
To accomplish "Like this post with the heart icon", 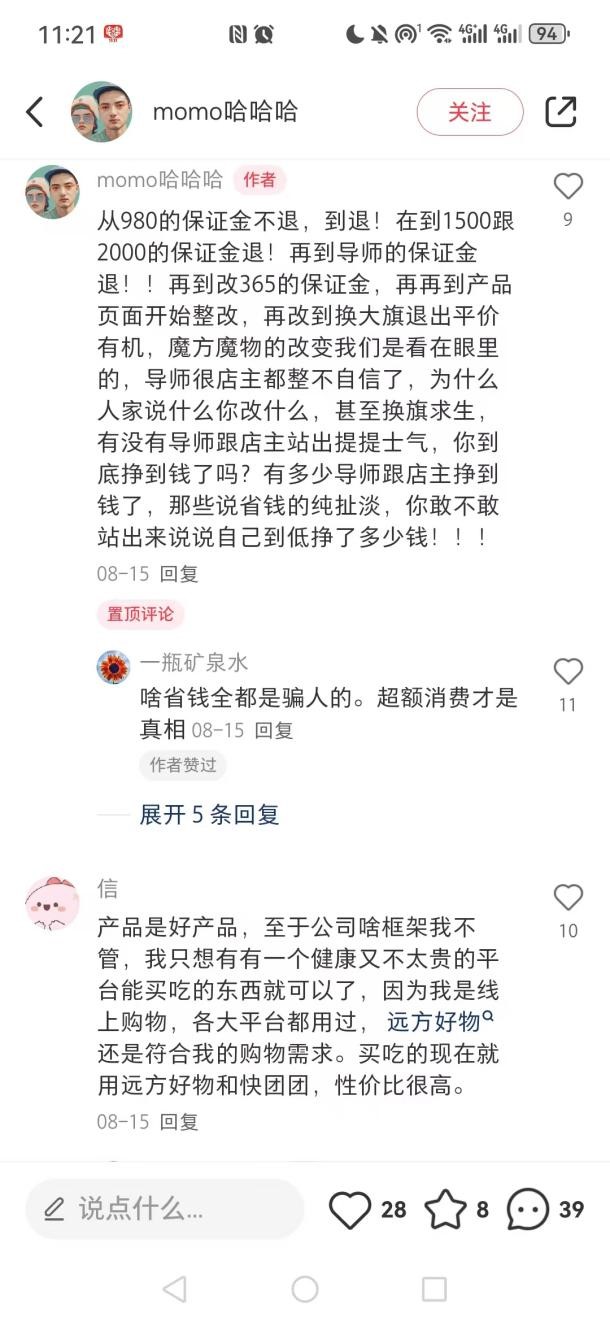I will (x=351, y=1210).
